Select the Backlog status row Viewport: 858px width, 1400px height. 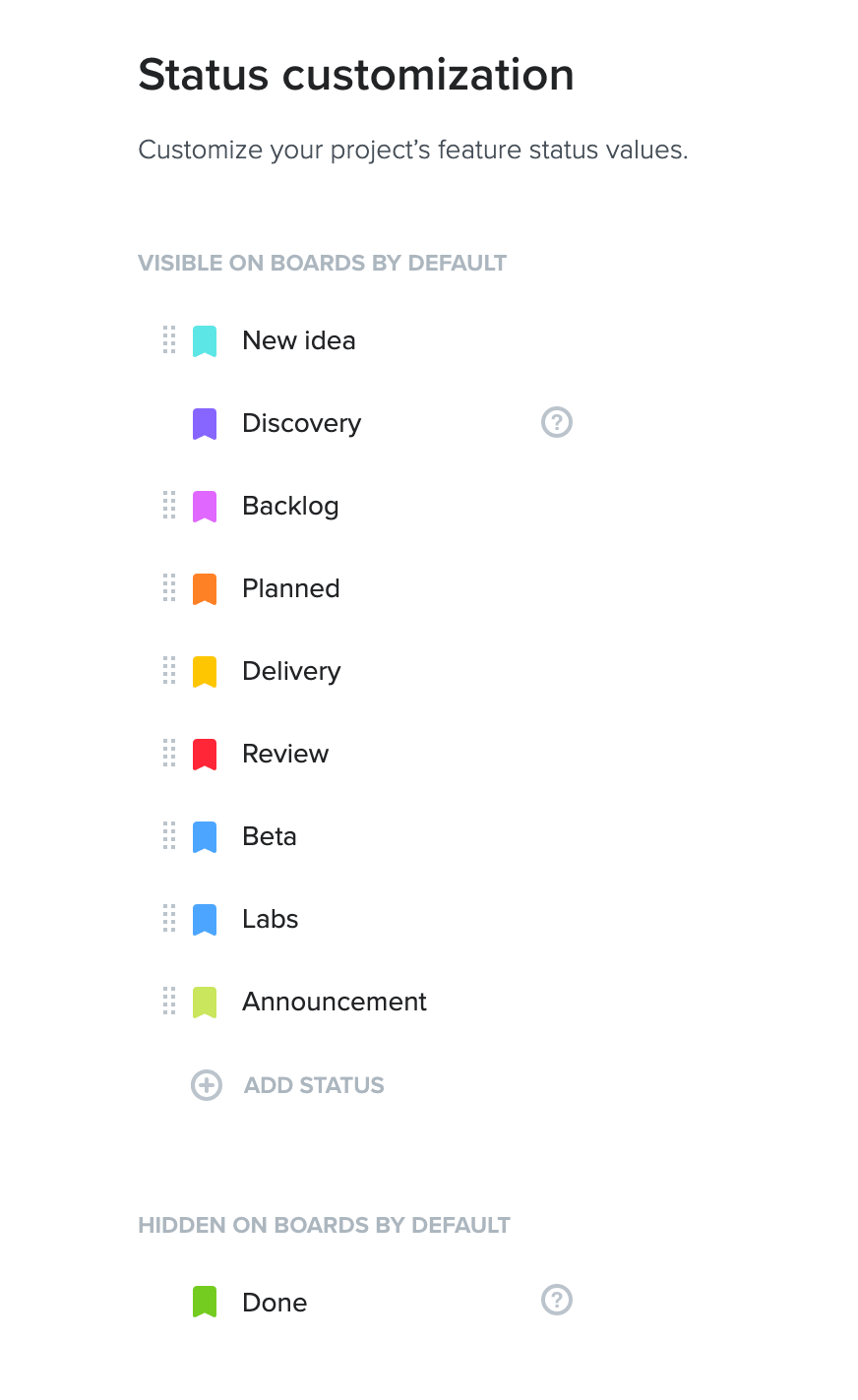point(366,506)
